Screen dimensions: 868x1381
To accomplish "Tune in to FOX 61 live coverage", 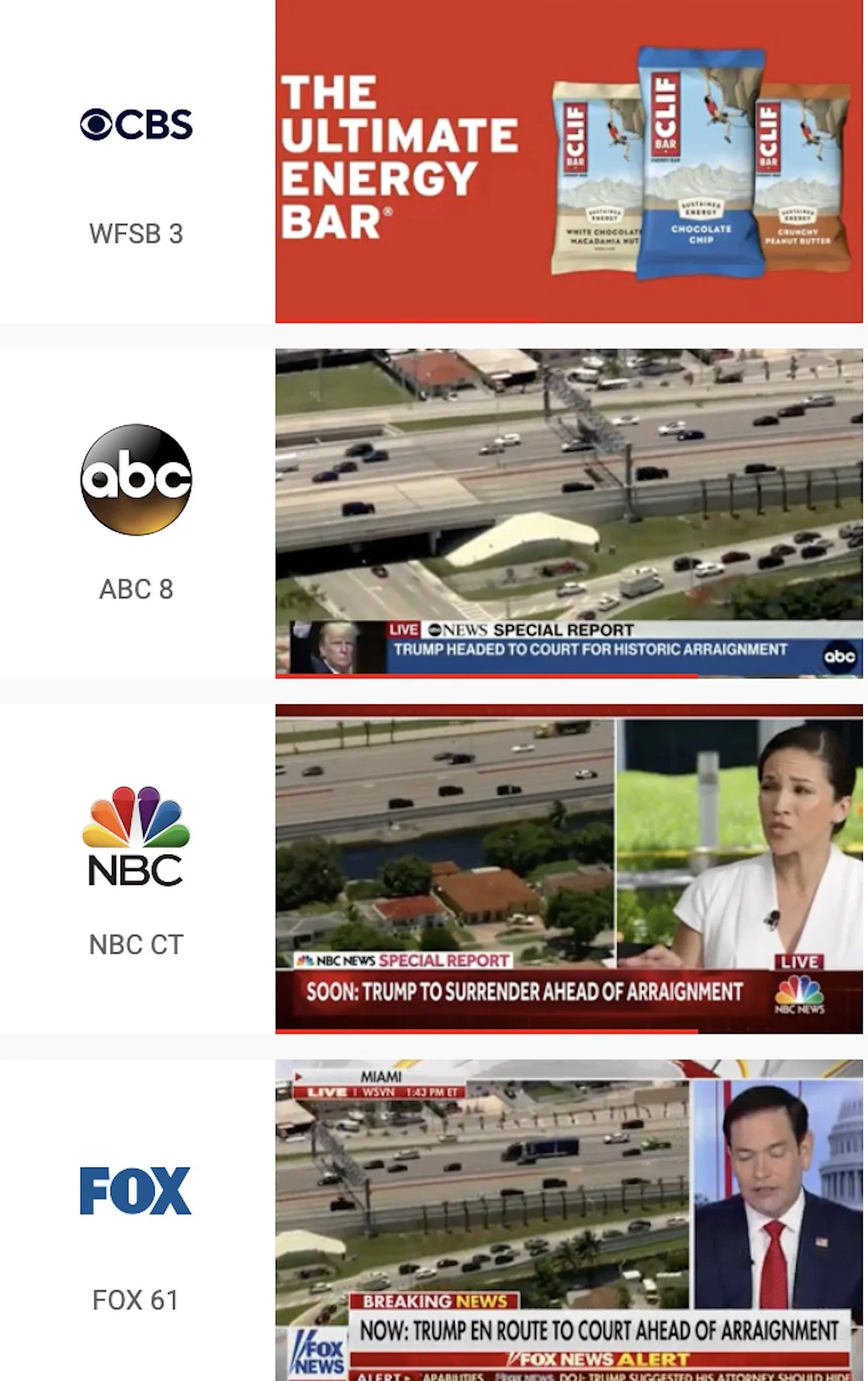I will pos(568,1219).
